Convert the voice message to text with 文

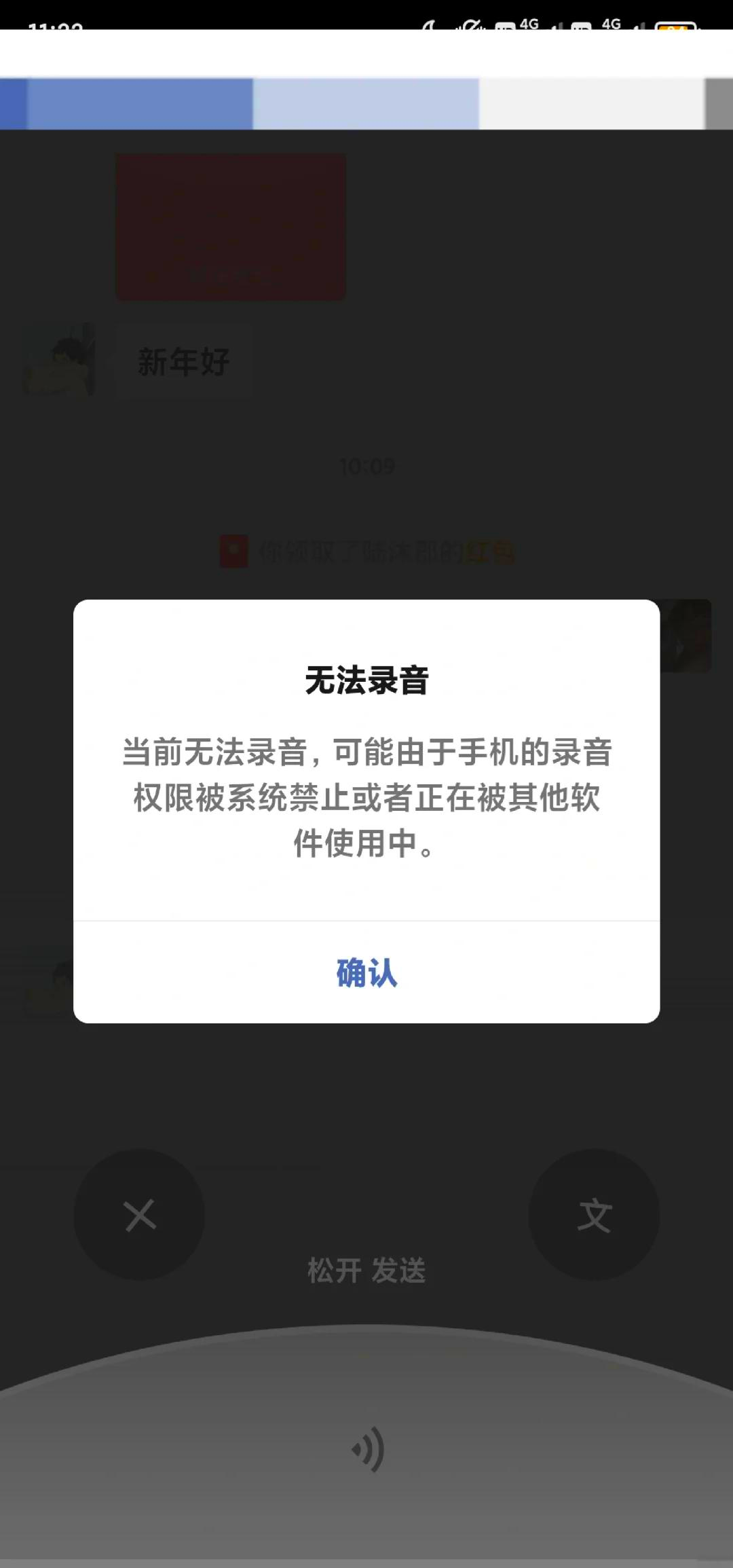pyautogui.click(x=594, y=1215)
